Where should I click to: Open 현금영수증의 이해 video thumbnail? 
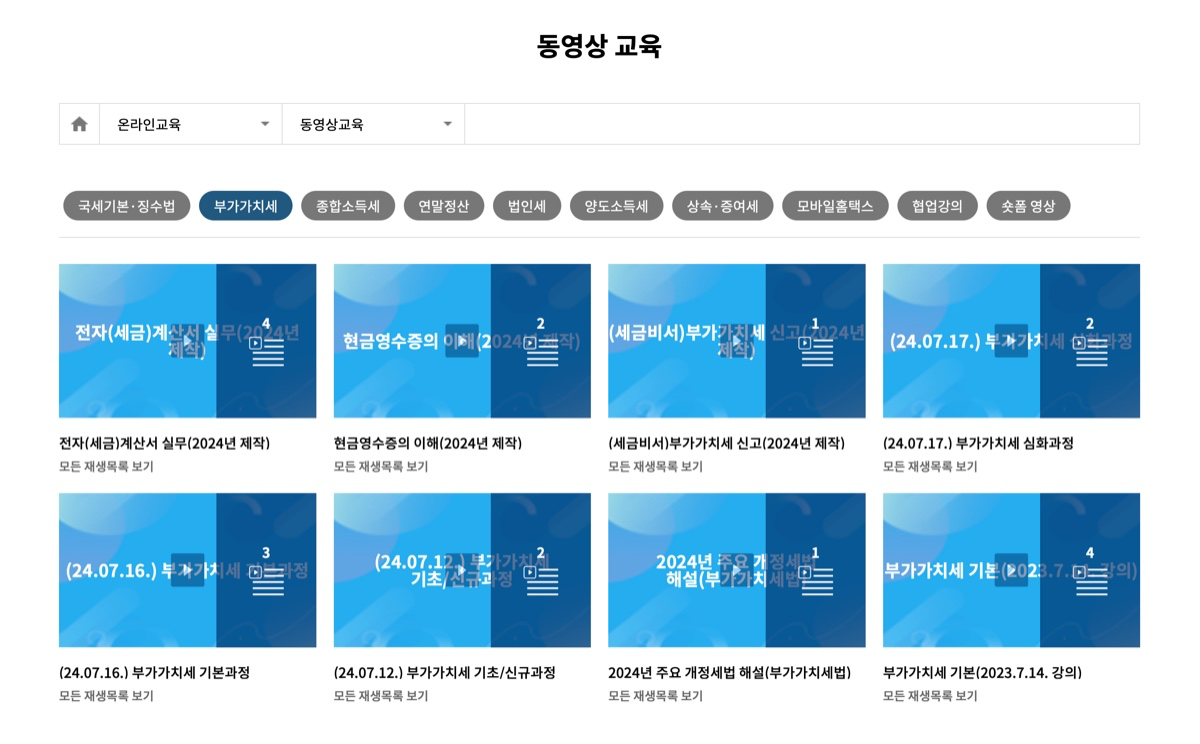461,340
